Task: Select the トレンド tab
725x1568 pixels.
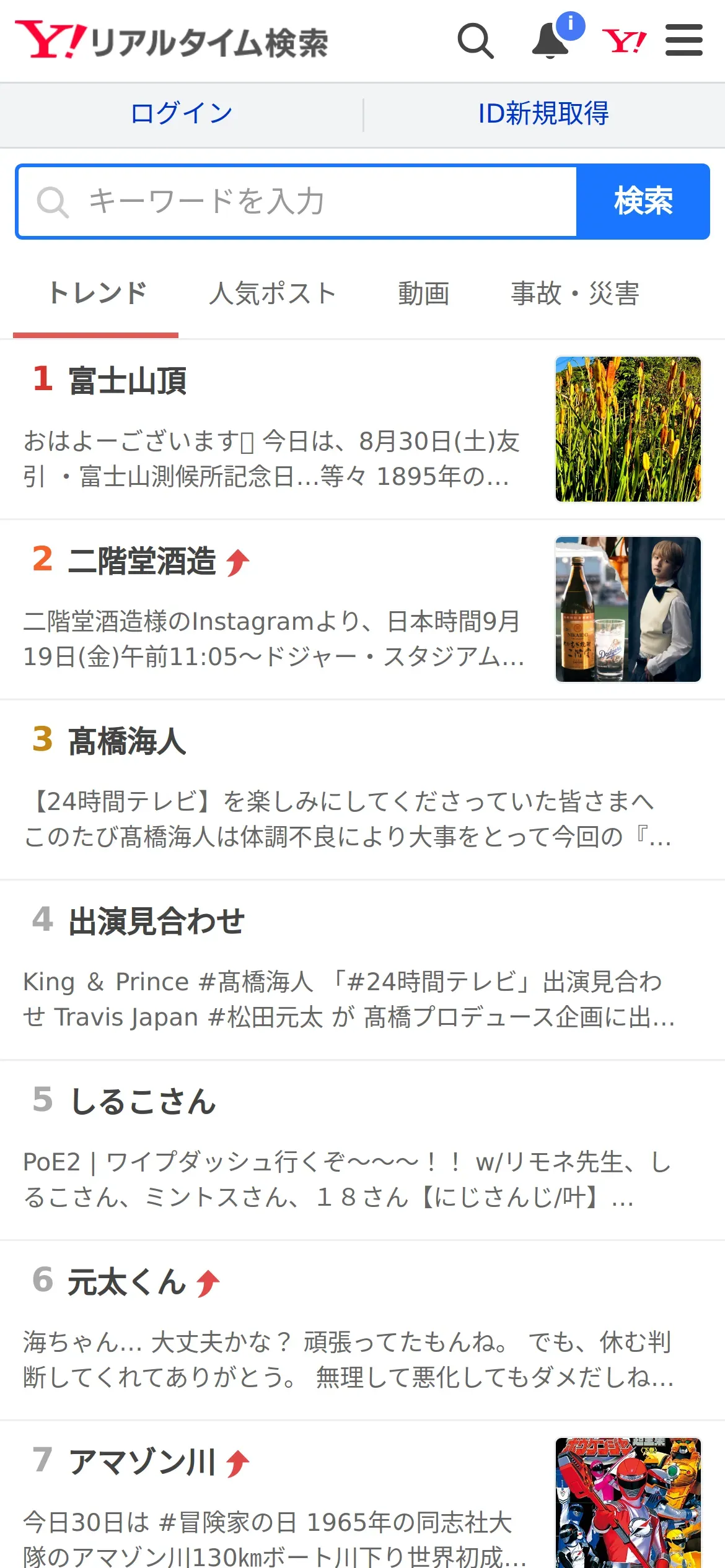Action: pyautogui.click(x=97, y=294)
